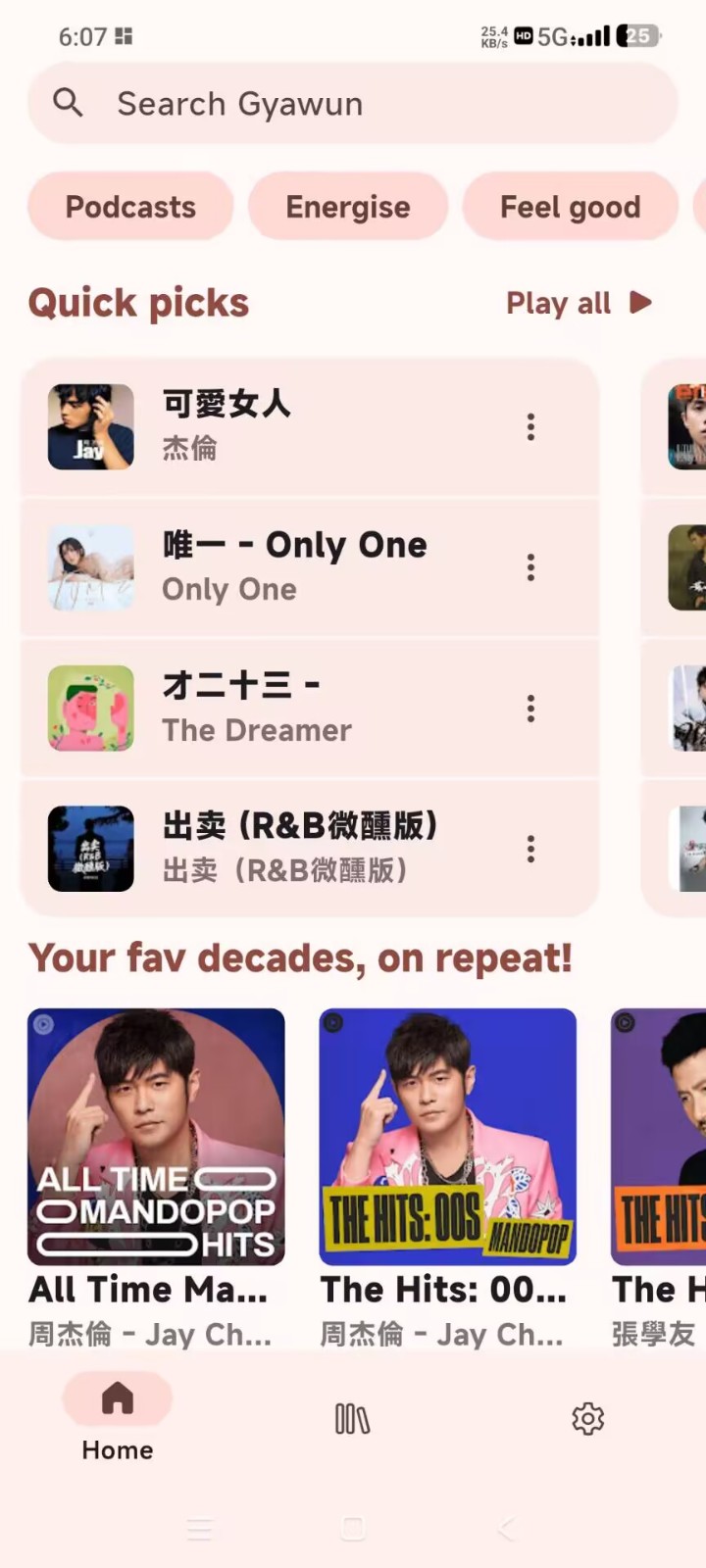
Task: Open The Dreamer song row thumbnail
Action: [x=90, y=708]
